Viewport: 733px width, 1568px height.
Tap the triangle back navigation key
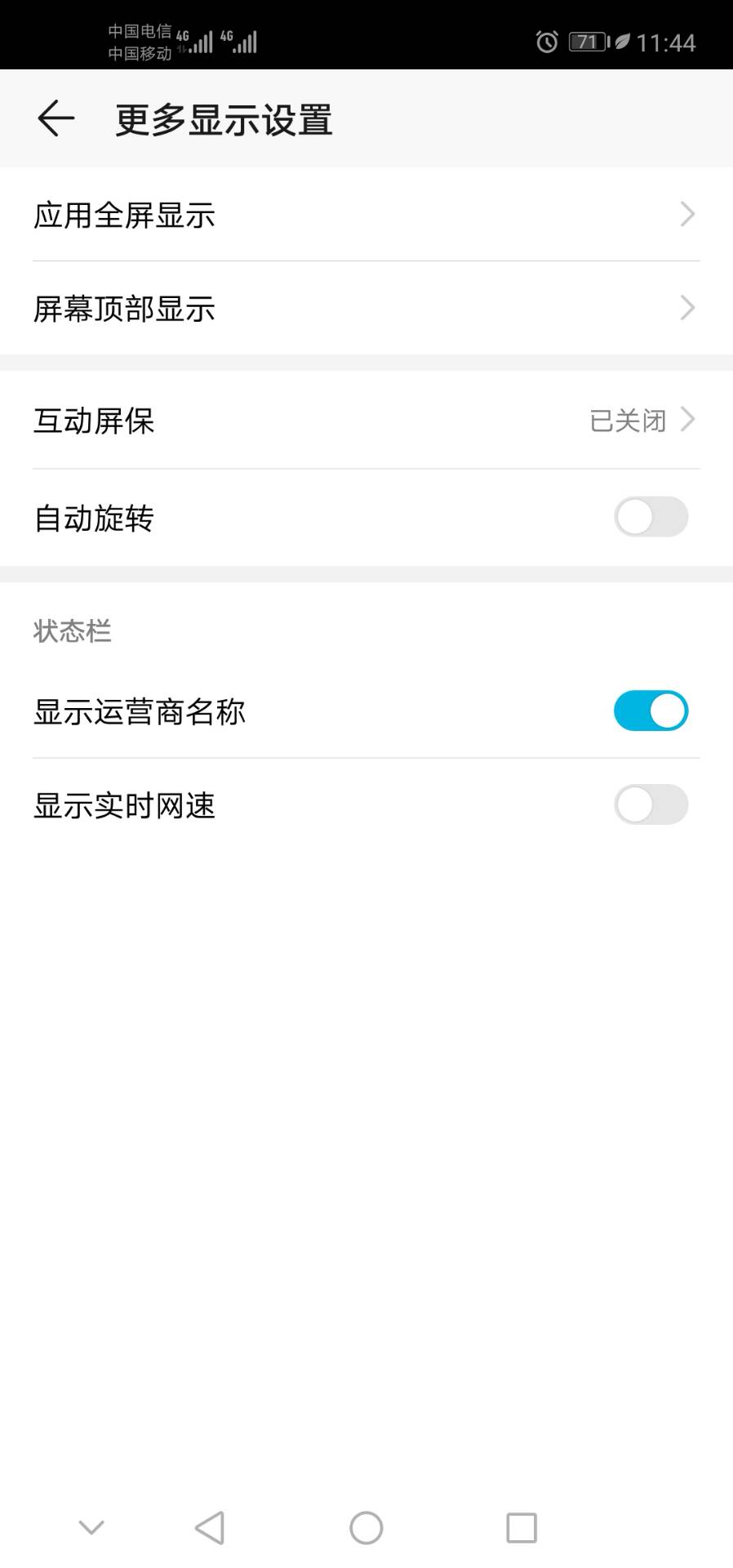coord(210,1526)
